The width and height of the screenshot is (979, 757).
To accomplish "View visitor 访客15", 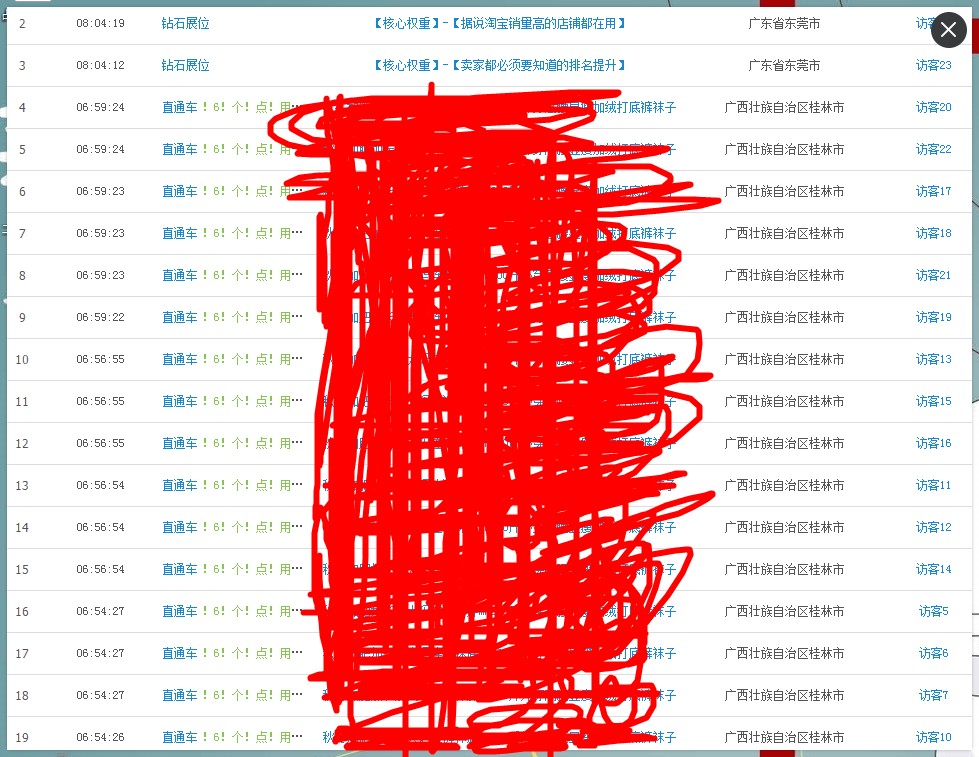I will 933,401.
